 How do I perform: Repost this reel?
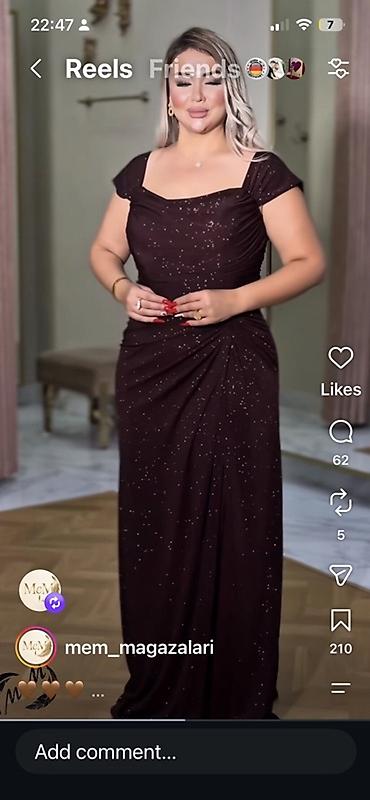tap(340, 502)
